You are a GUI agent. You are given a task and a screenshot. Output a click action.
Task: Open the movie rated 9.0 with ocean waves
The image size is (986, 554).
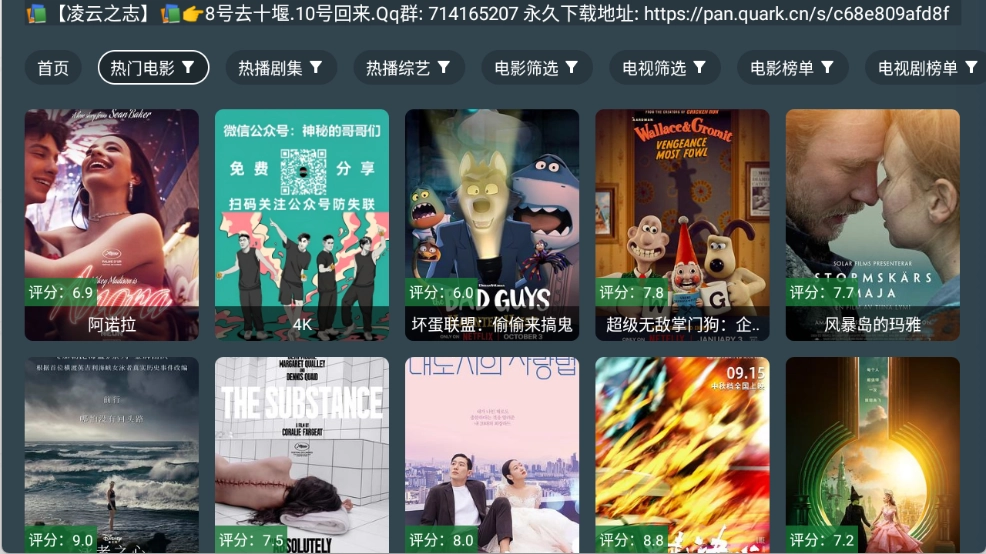coord(112,455)
